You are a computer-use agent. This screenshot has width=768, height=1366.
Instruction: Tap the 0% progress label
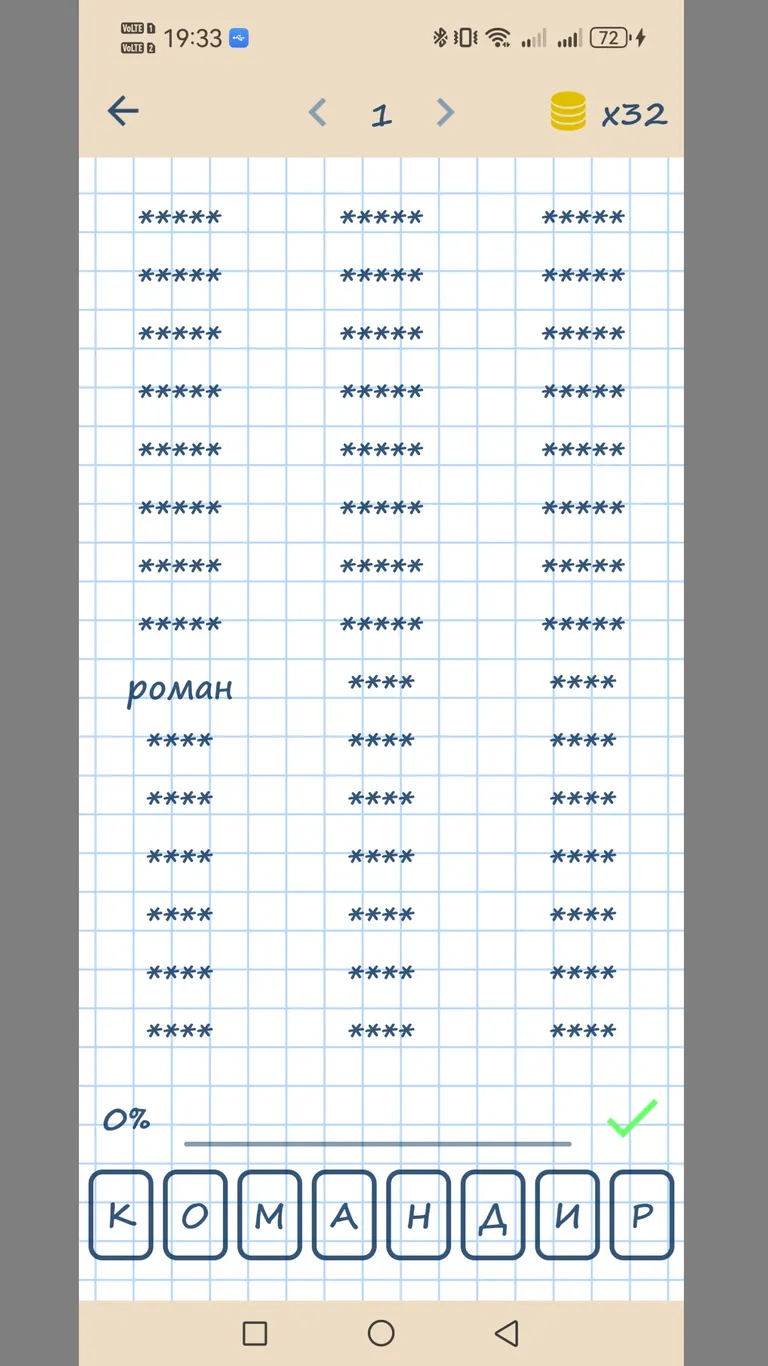pyautogui.click(x=127, y=1120)
